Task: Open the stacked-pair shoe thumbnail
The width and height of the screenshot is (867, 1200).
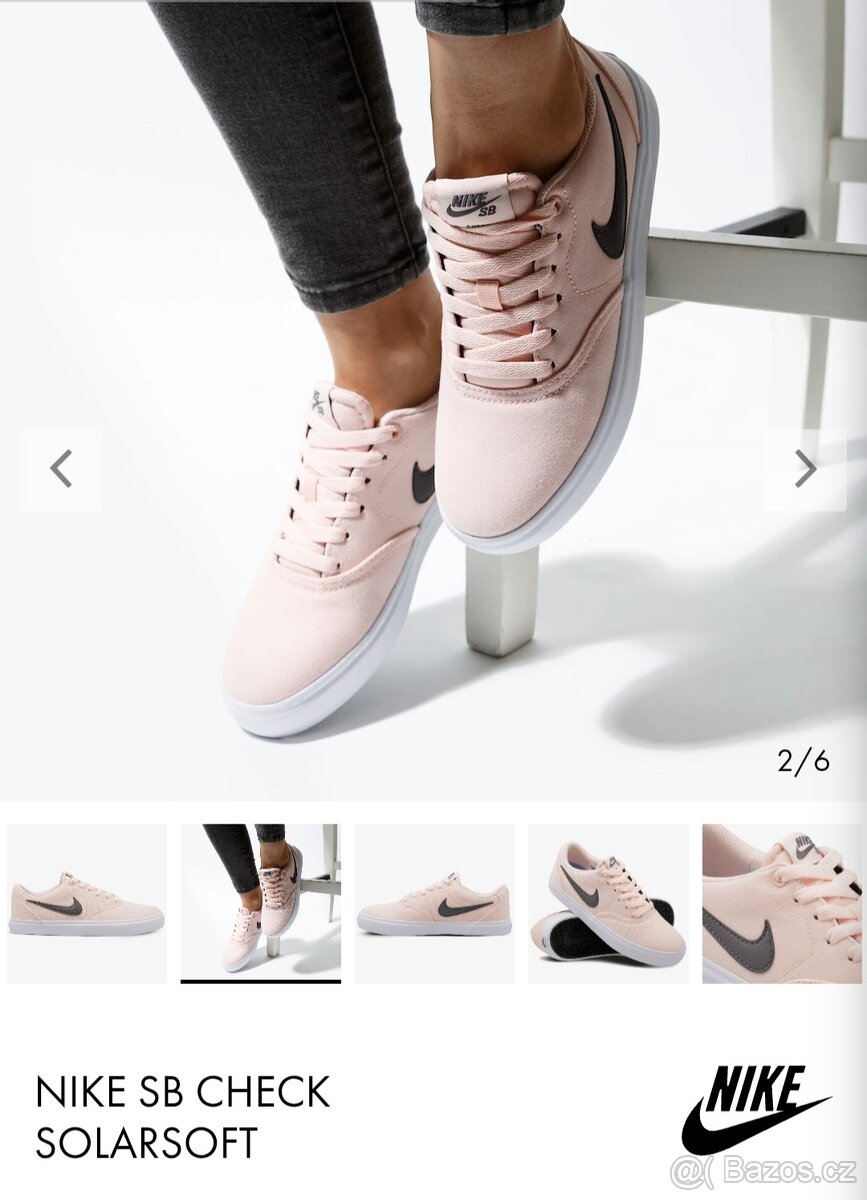Action: [605, 903]
